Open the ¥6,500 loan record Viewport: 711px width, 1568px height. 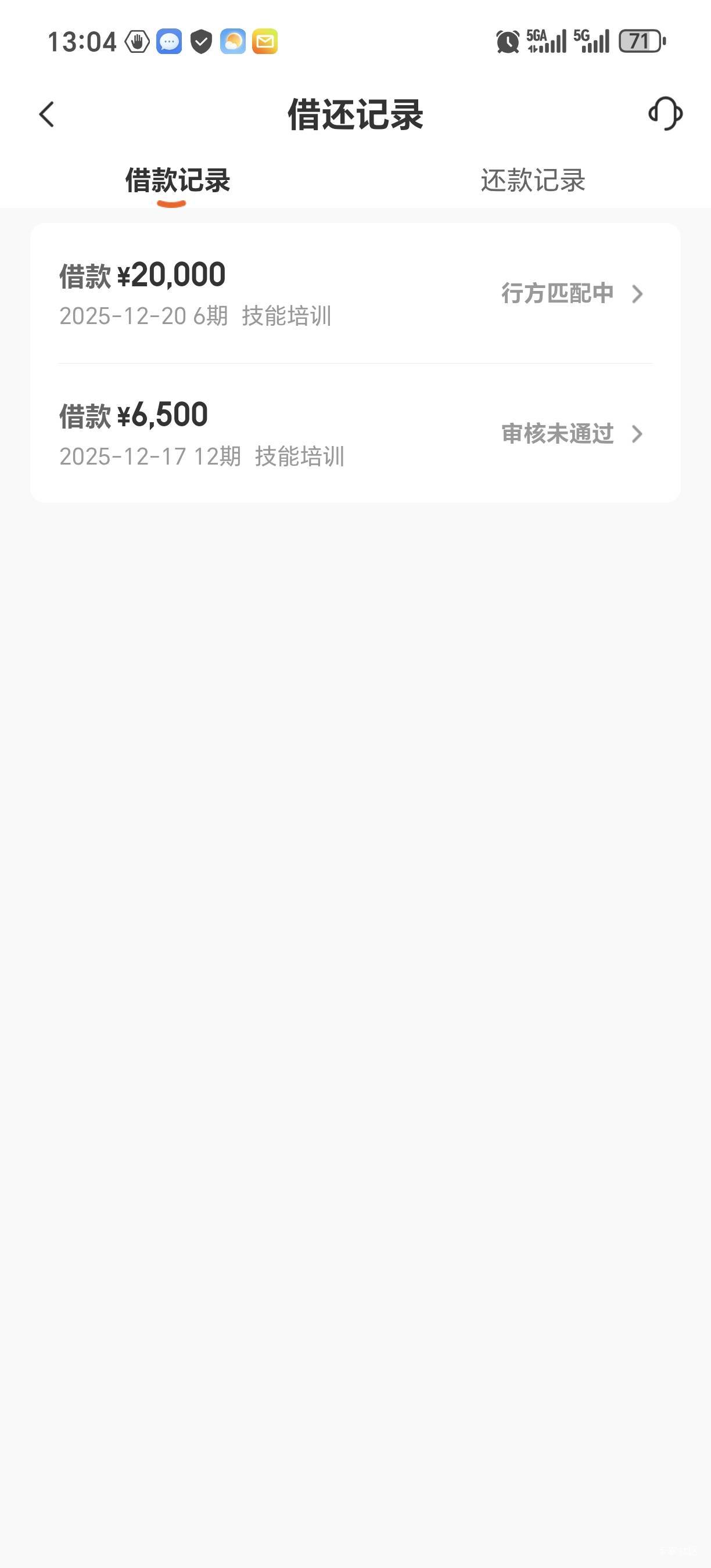click(355, 434)
